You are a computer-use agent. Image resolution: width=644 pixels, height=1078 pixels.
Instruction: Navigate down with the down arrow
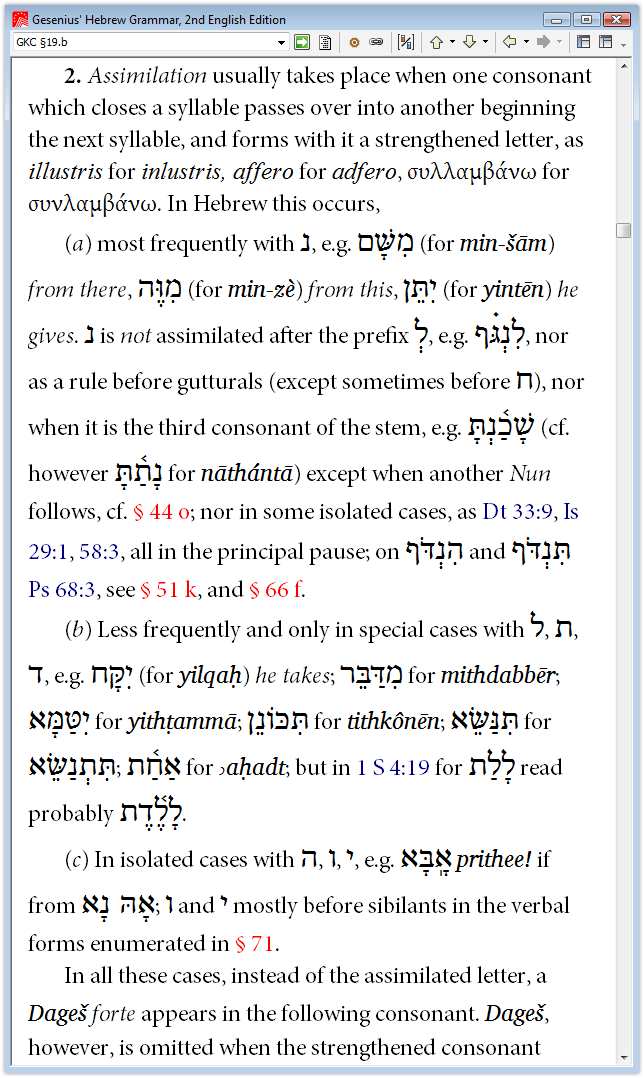tap(469, 43)
